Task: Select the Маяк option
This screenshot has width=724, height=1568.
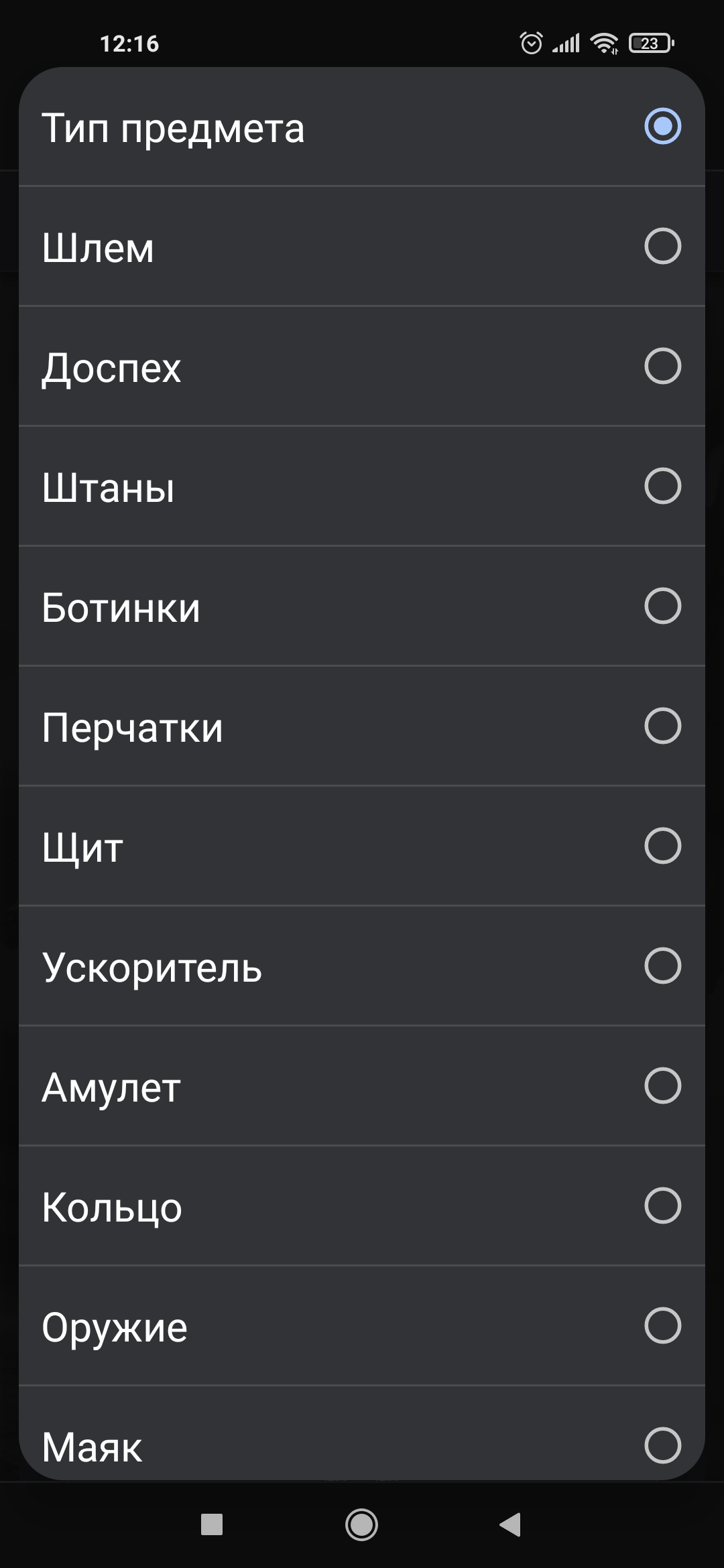Action: click(362, 1433)
